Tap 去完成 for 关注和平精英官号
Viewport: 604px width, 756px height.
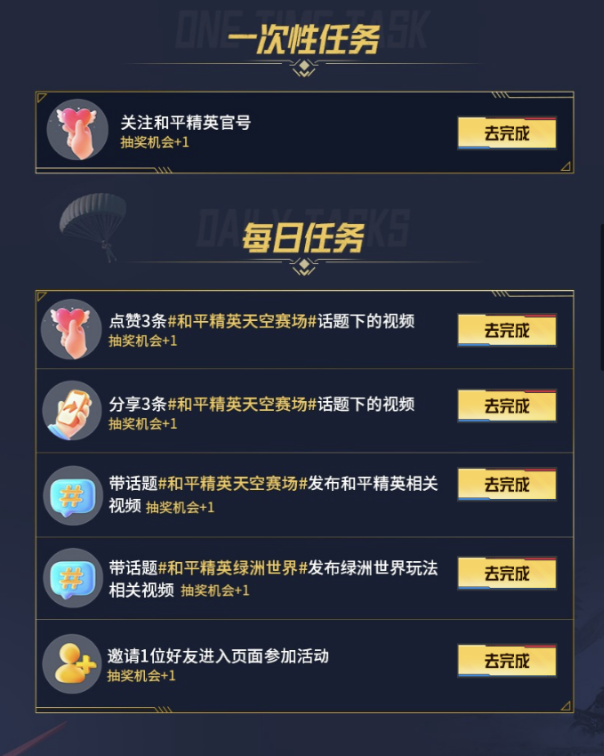[506, 133]
